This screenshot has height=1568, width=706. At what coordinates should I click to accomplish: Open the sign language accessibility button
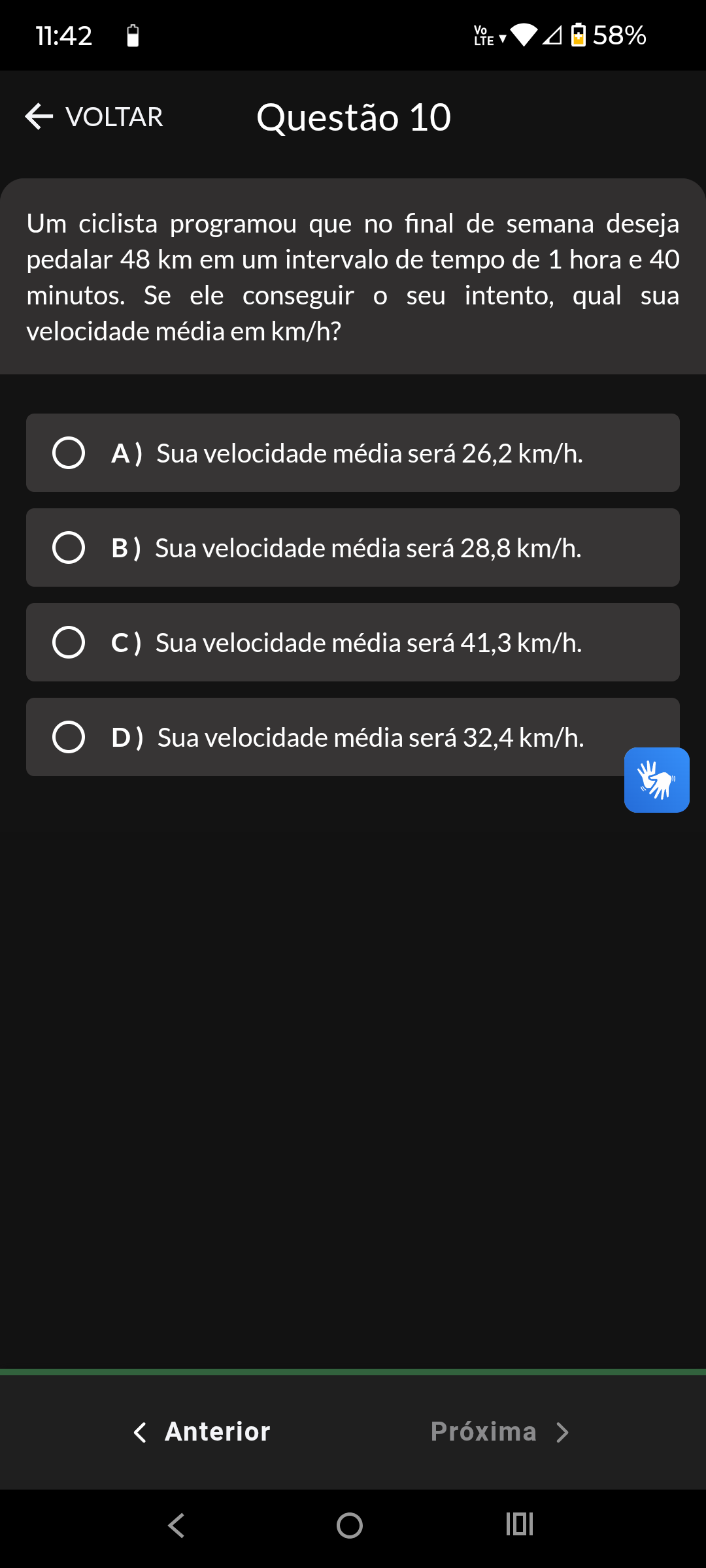pyautogui.click(x=657, y=780)
